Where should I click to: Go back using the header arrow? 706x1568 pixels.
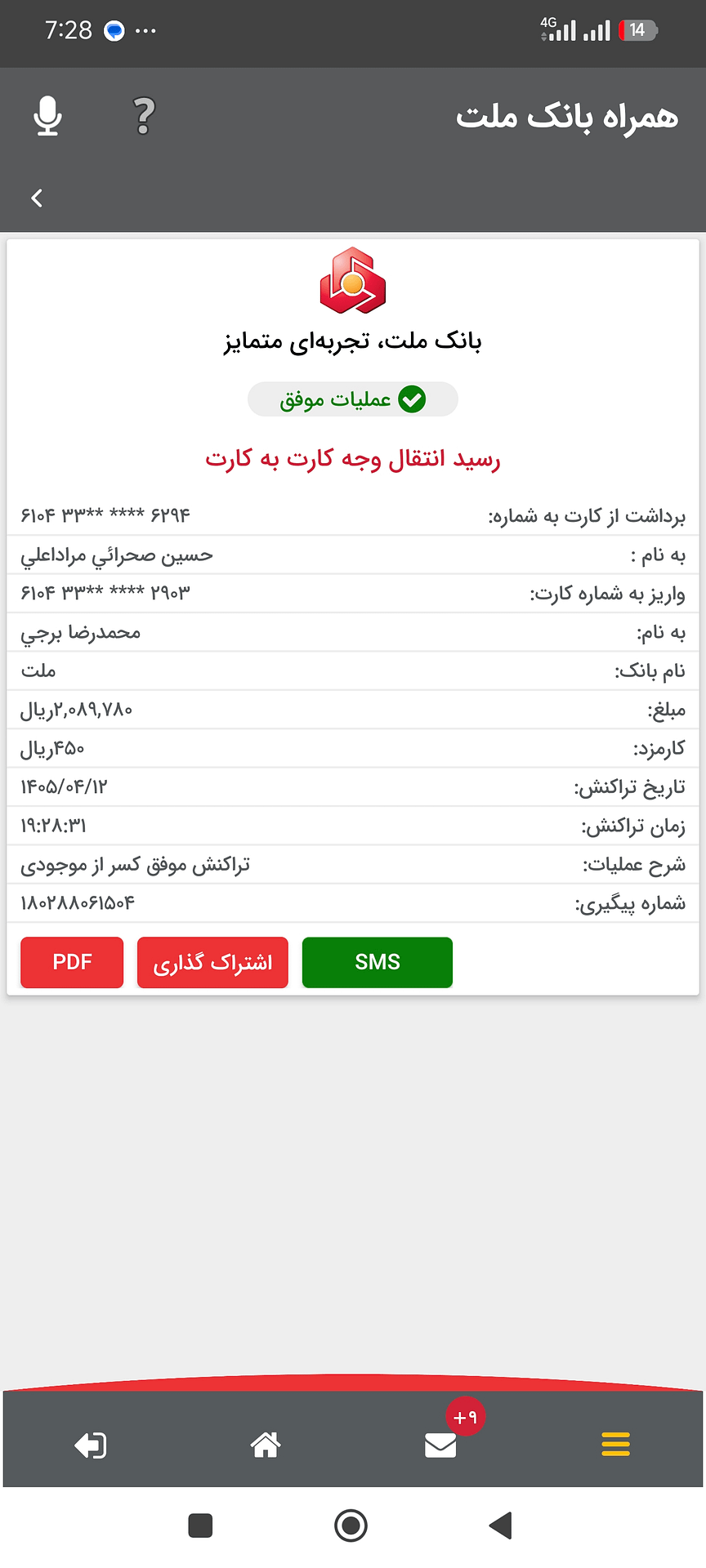click(37, 198)
